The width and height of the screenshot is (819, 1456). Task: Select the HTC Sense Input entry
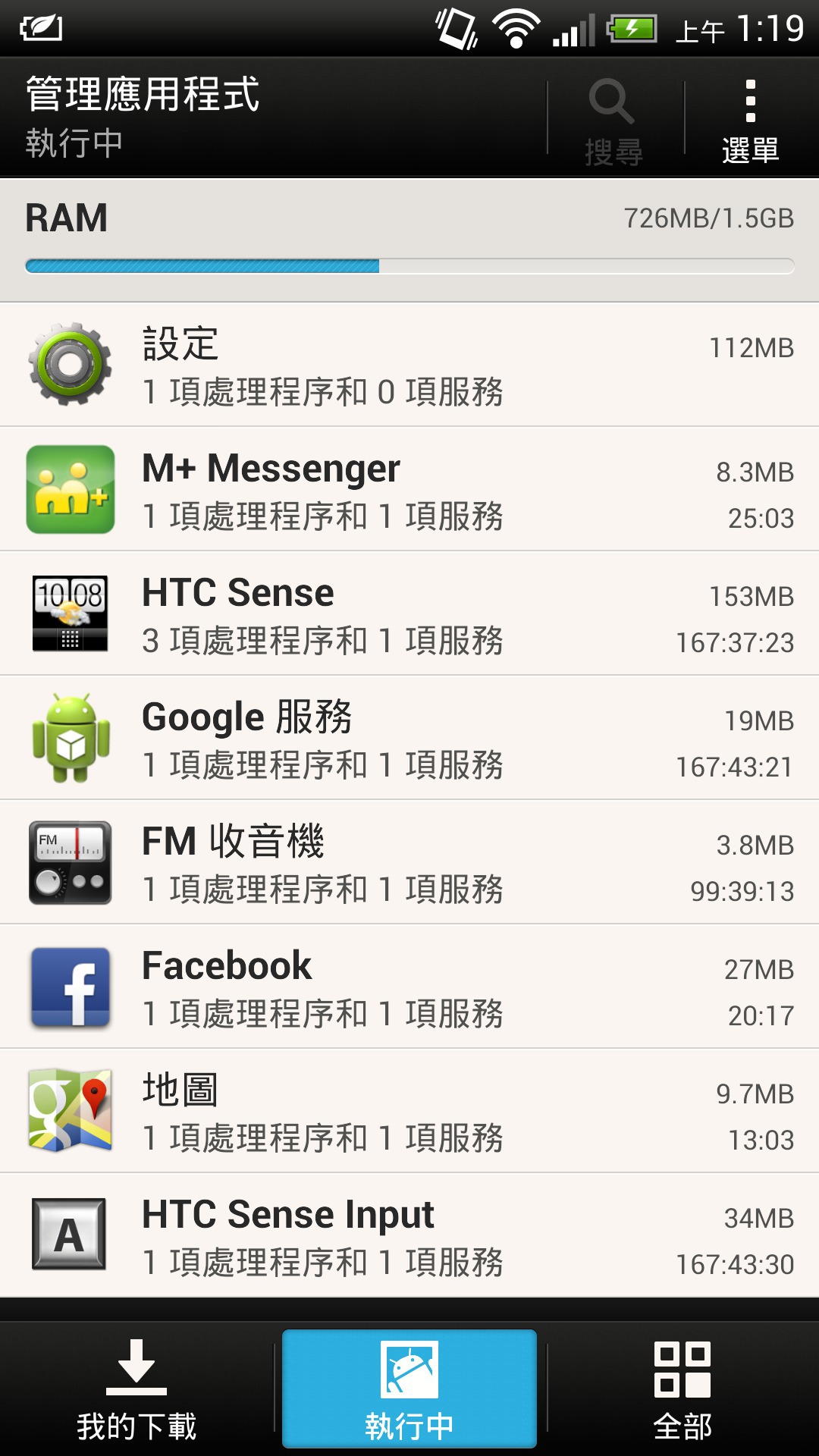pos(409,1236)
